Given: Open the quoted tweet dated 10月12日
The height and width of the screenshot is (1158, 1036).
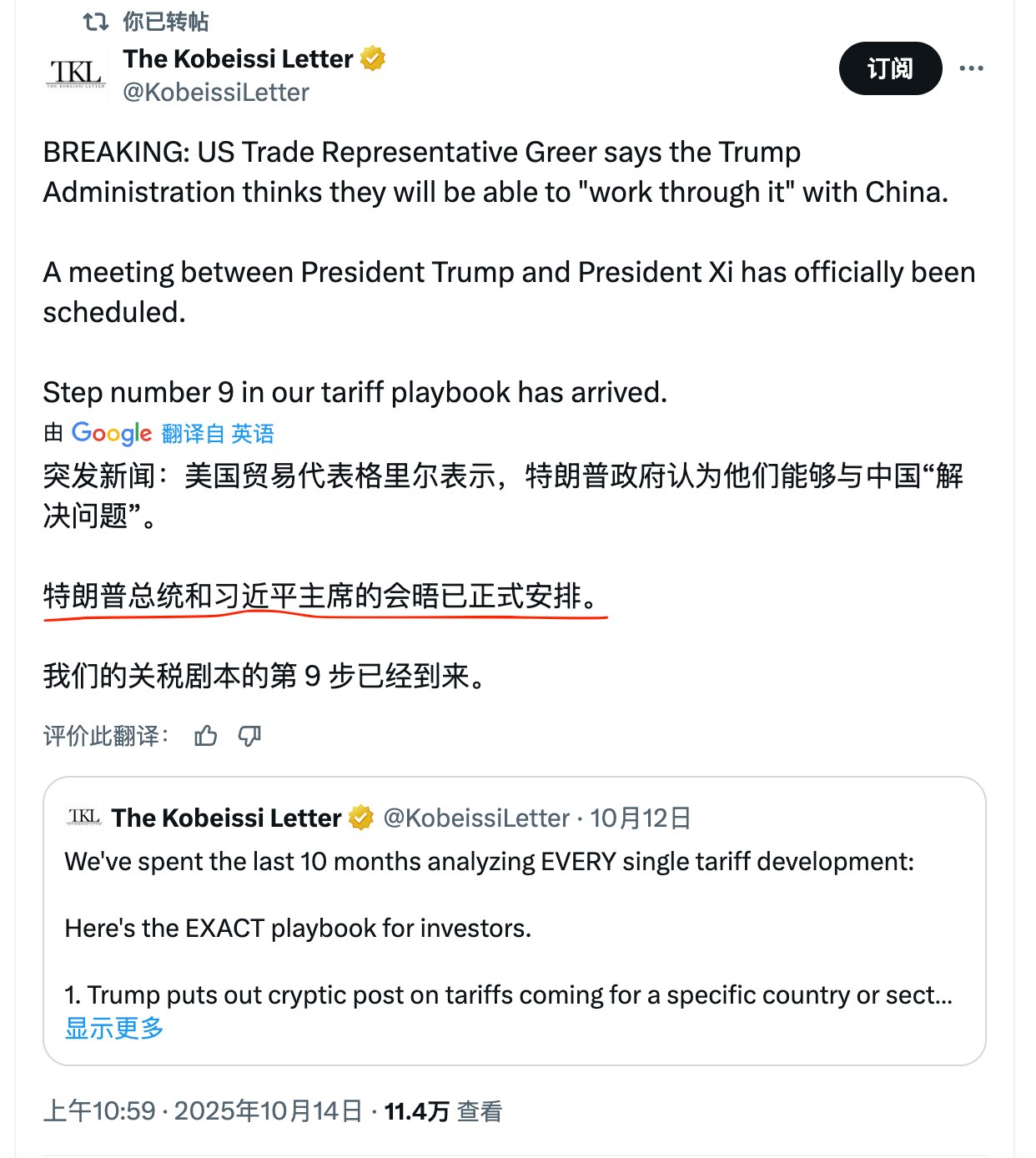Looking at the screenshot, I should [641, 818].
